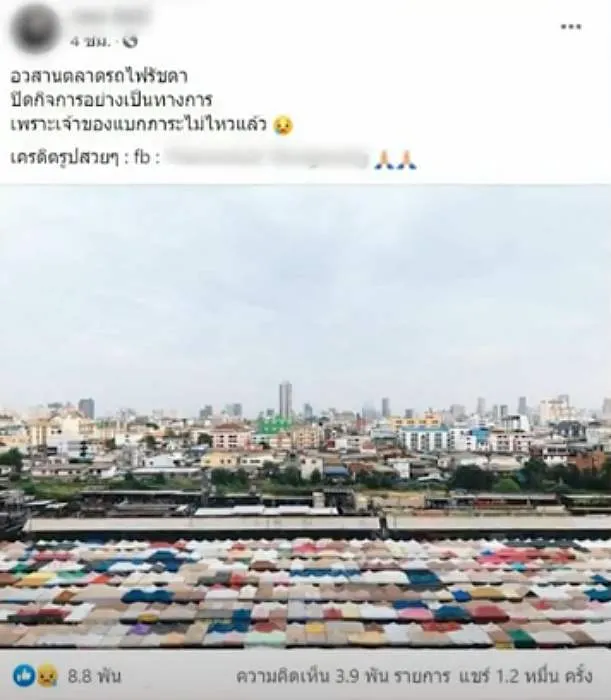Open the post's three-dot options menu

pos(570,26)
